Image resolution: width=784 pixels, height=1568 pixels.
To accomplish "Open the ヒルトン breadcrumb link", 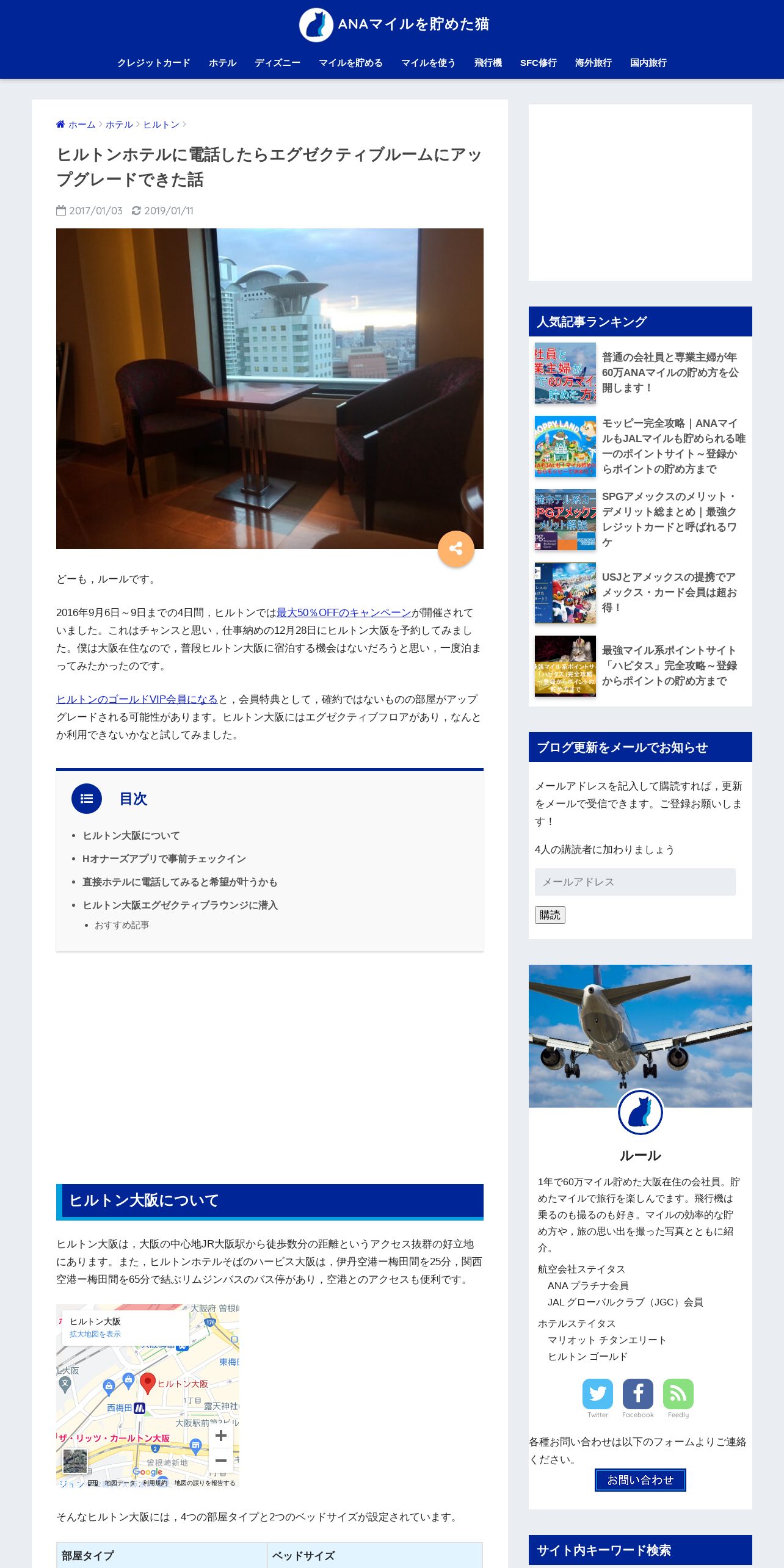I will point(161,125).
